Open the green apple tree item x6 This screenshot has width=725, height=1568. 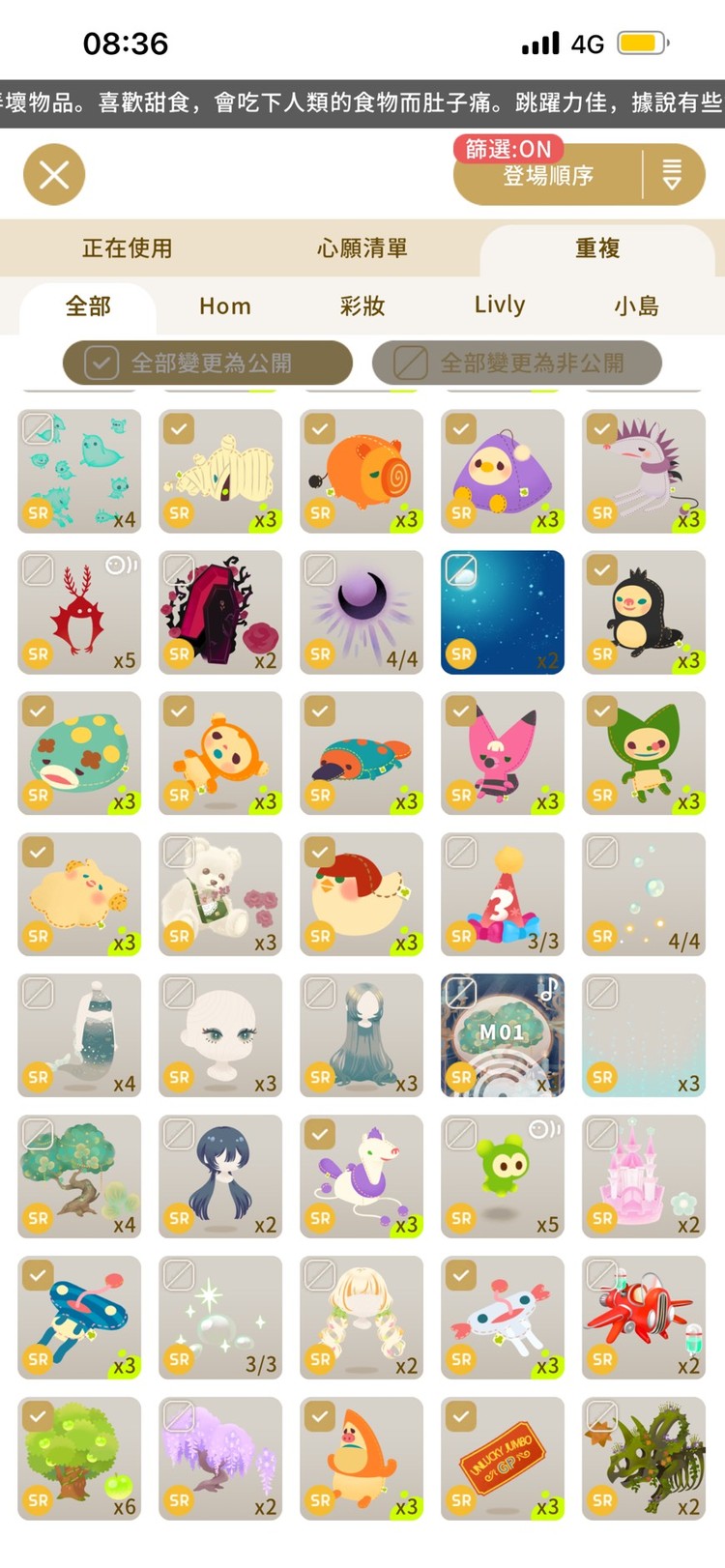point(79,1459)
